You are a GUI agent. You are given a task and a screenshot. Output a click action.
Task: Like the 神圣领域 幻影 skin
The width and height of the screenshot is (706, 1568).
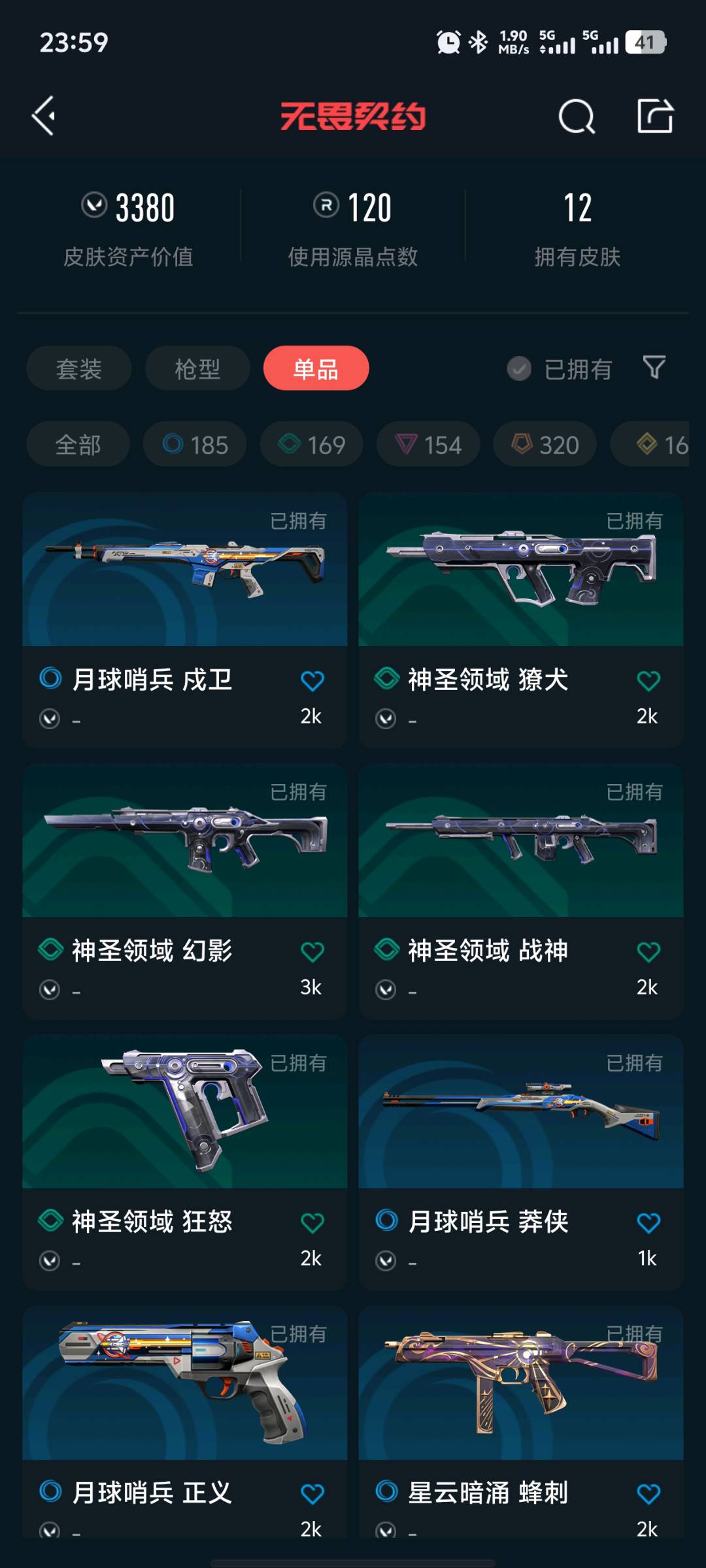[x=312, y=952]
